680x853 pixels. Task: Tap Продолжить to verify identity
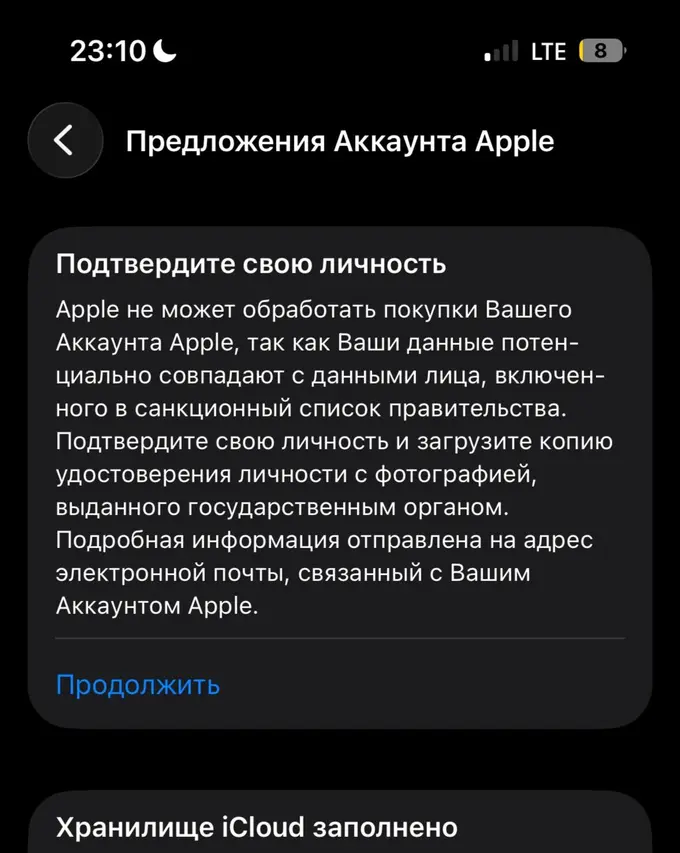click(x=138, y=685)
